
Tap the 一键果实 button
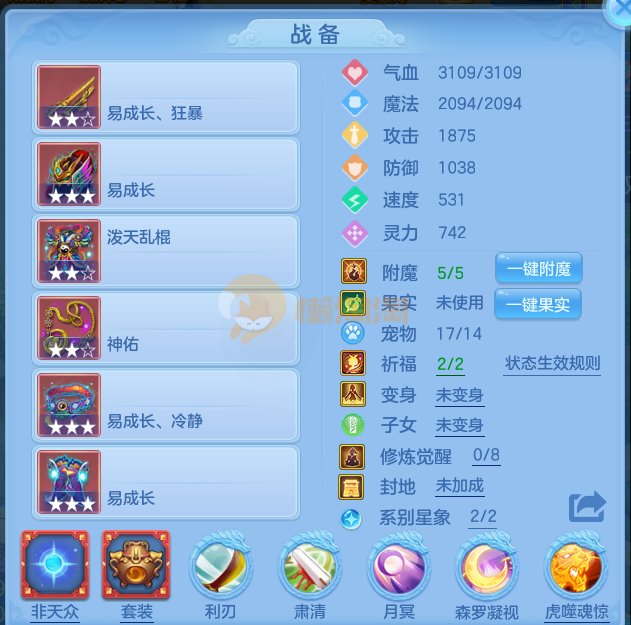538,303
